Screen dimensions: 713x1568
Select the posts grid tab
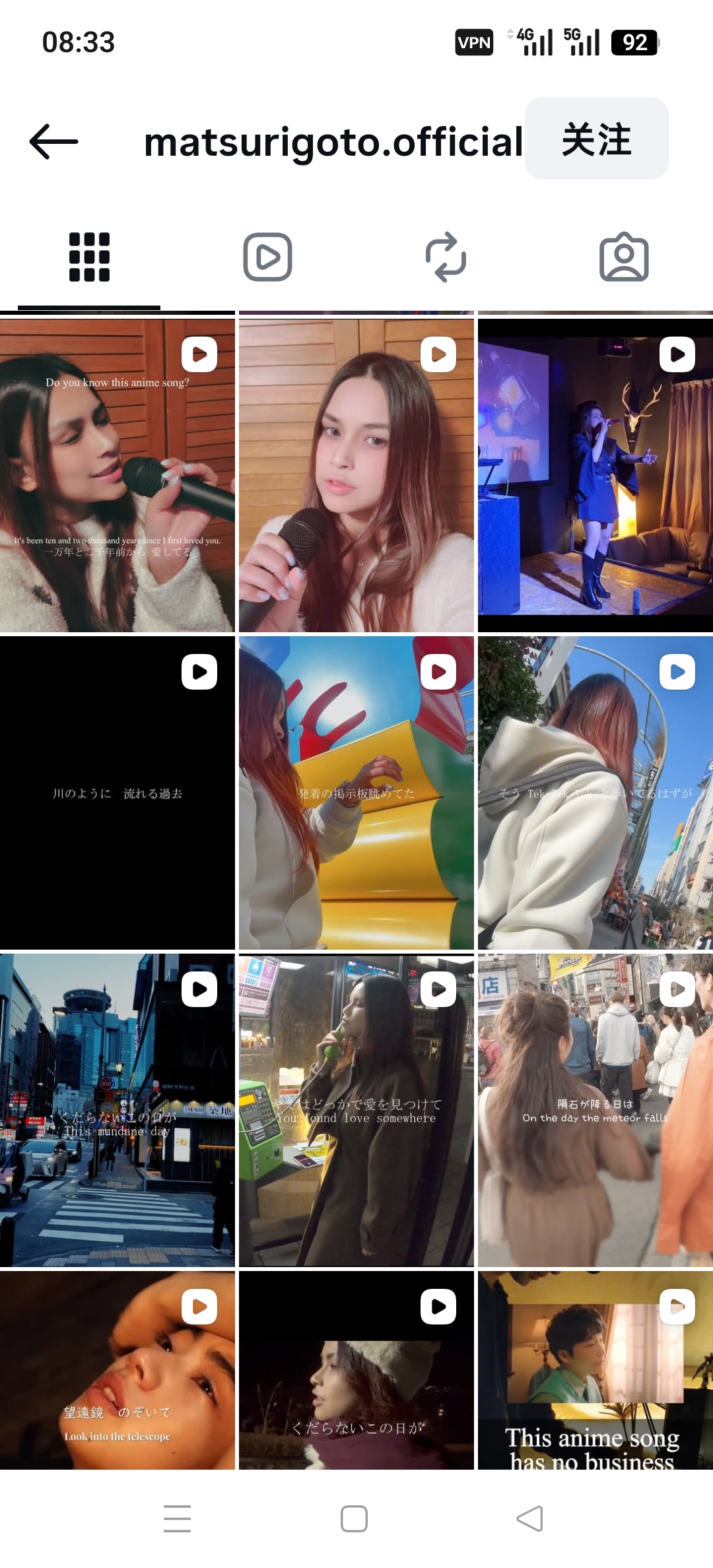89,257
